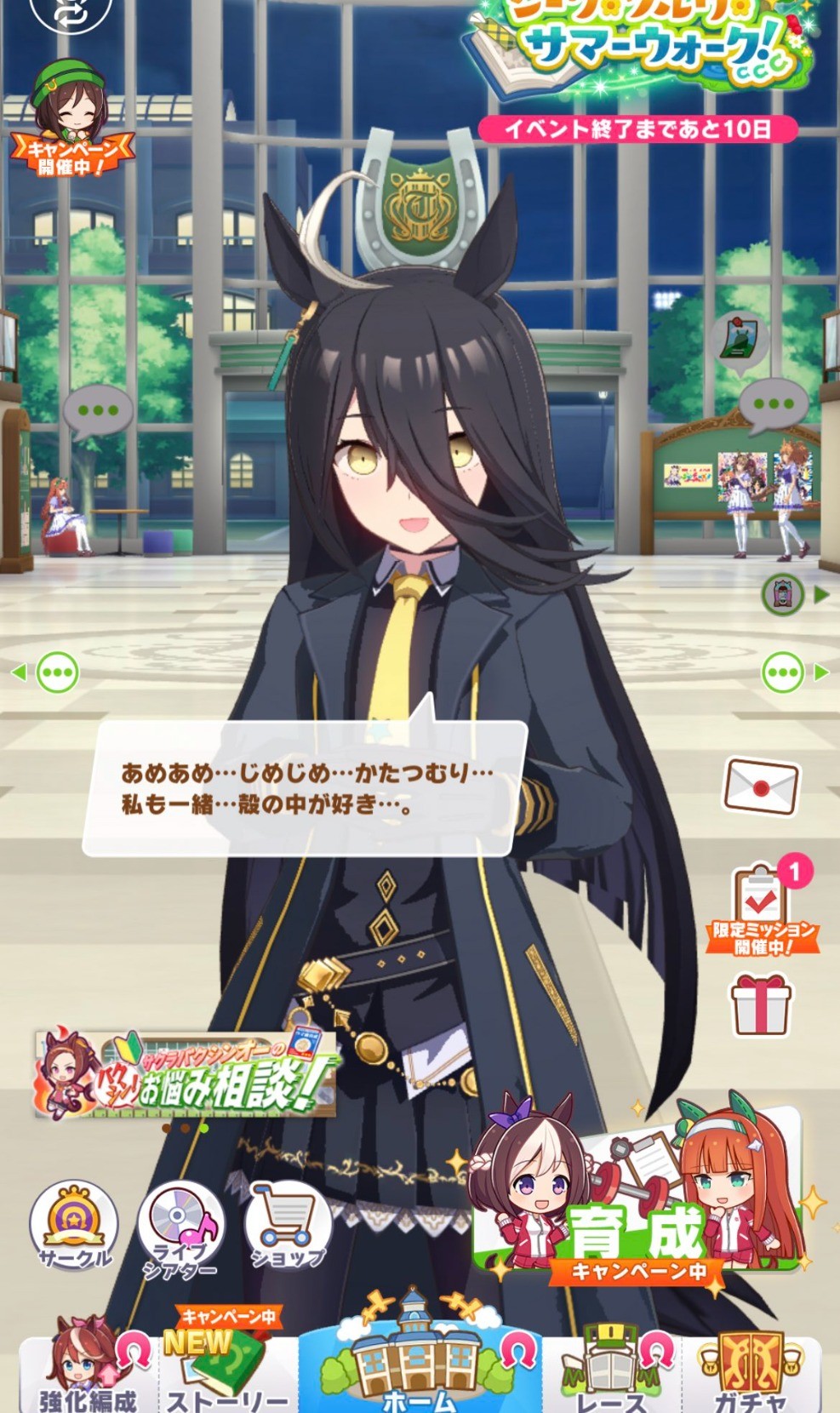This screenshot has height=1413, width=840.
Task: Tap the right green speech bubble arrow
Action: (791, 672)
